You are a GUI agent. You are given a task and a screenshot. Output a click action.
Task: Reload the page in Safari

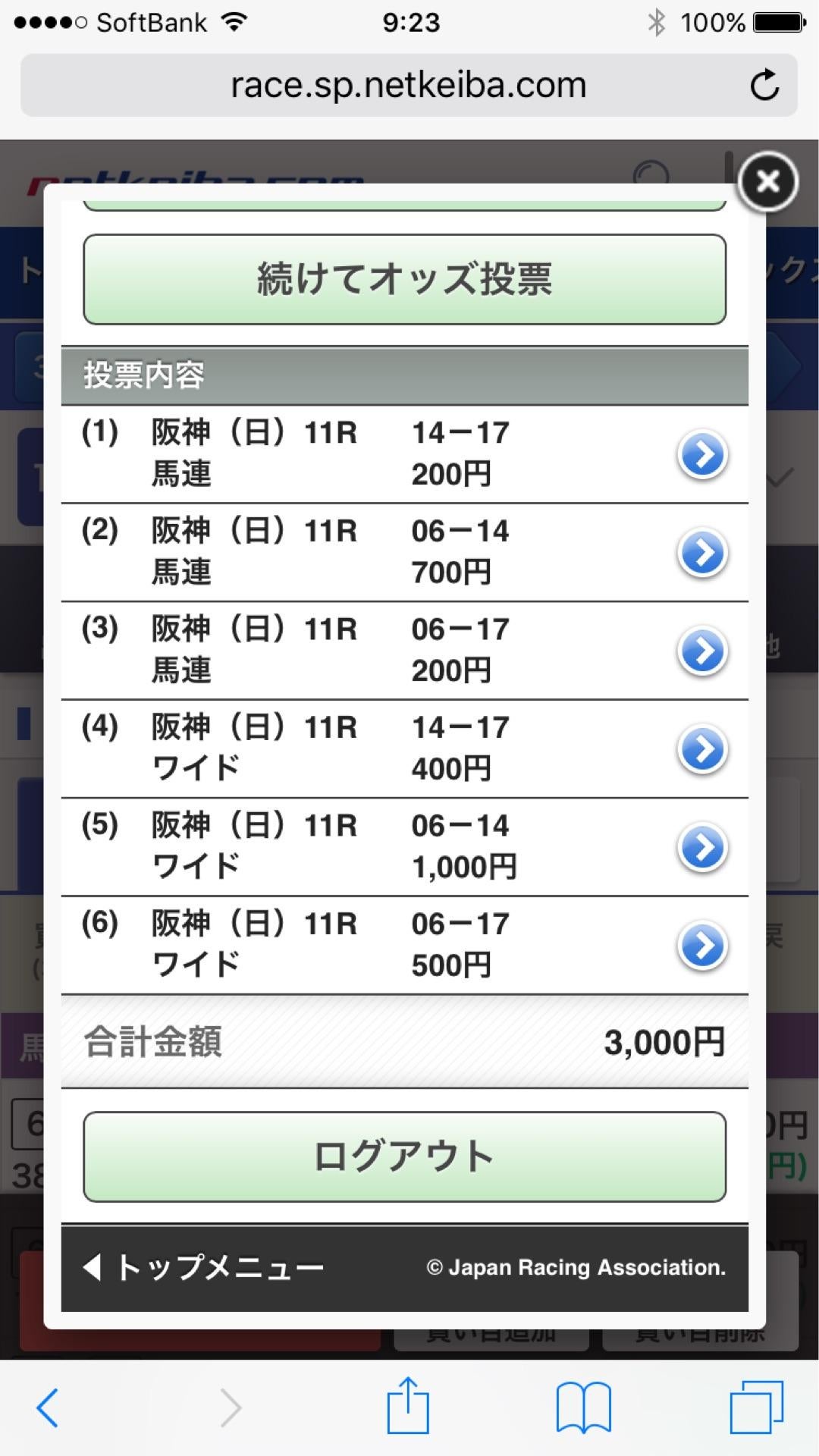pyautogui.click(x=764, y=85)
